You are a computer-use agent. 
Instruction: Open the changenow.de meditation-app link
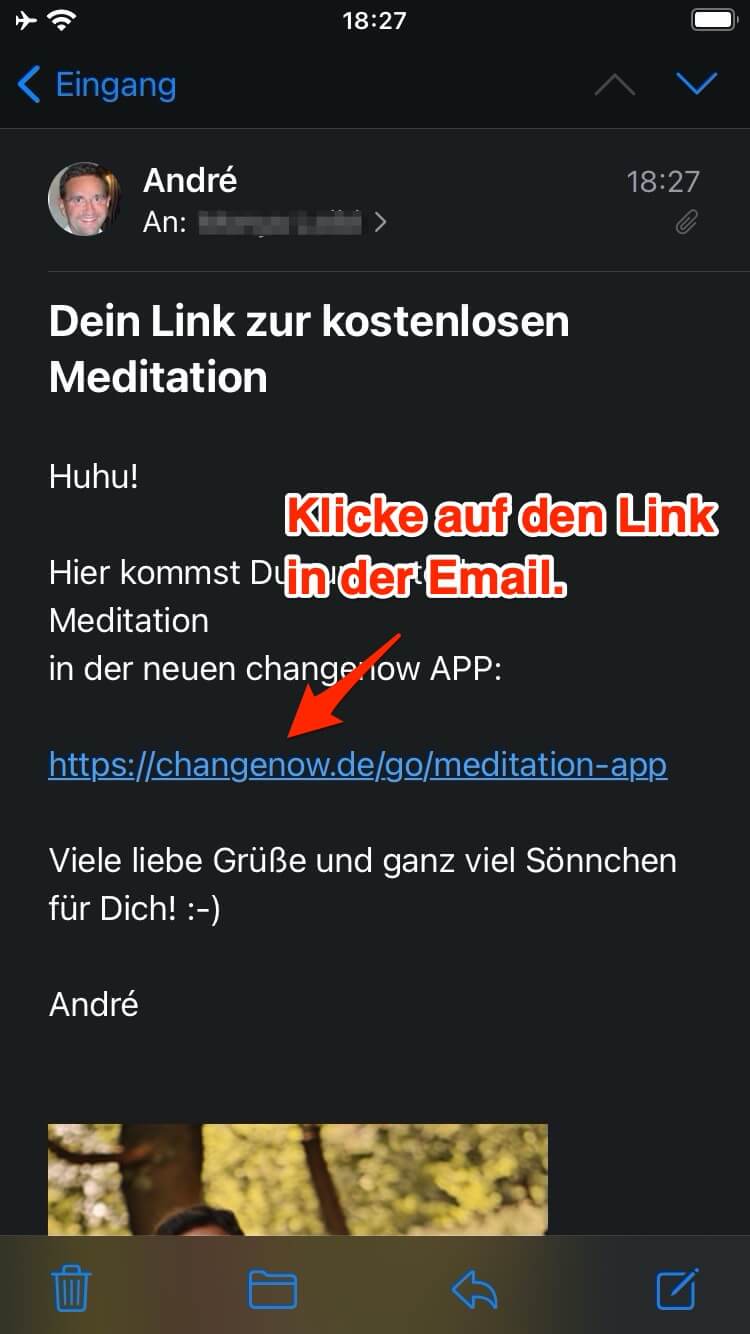coord(357,765)
